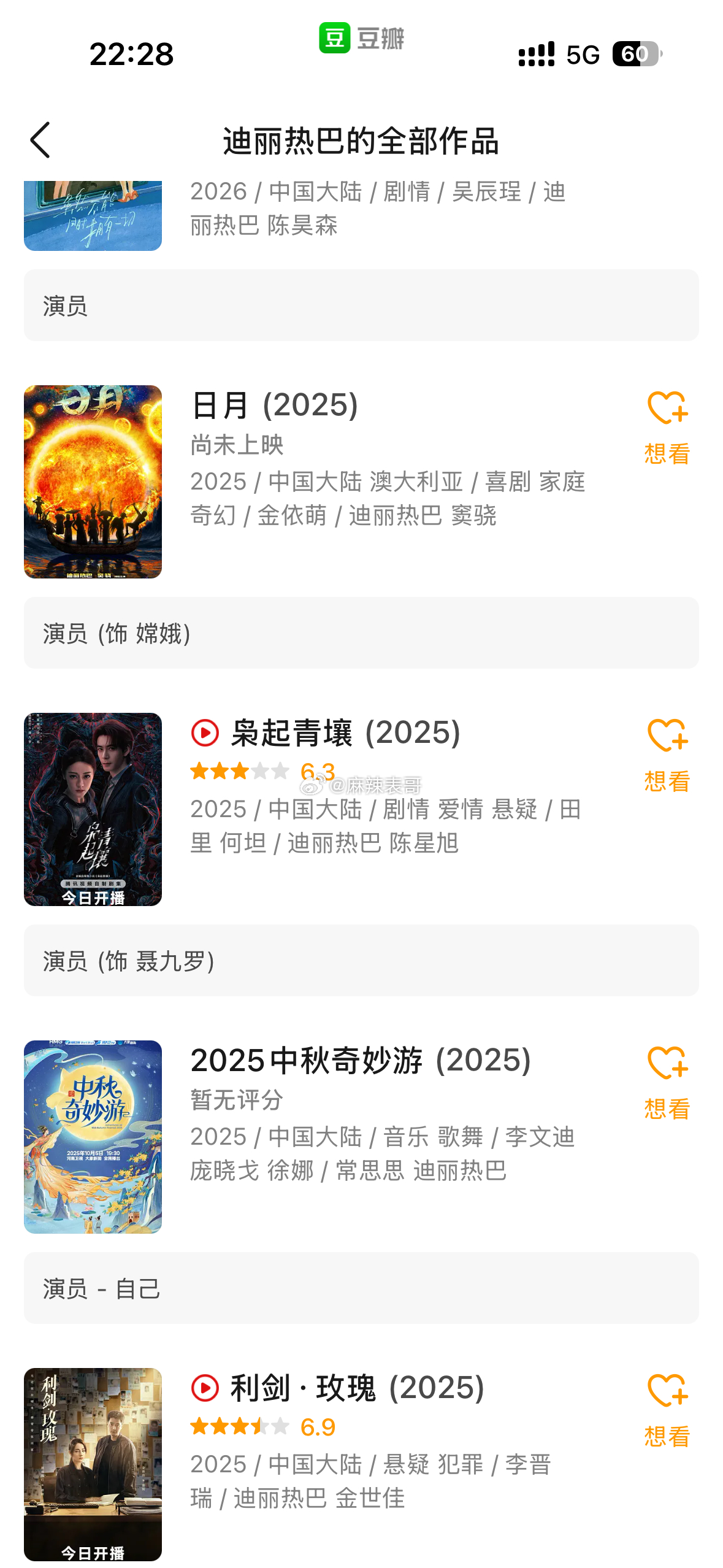Add 枭起青壤 (2025) to 想看
The height and width of the screenshot is (1568, 723).
(667, 755)
